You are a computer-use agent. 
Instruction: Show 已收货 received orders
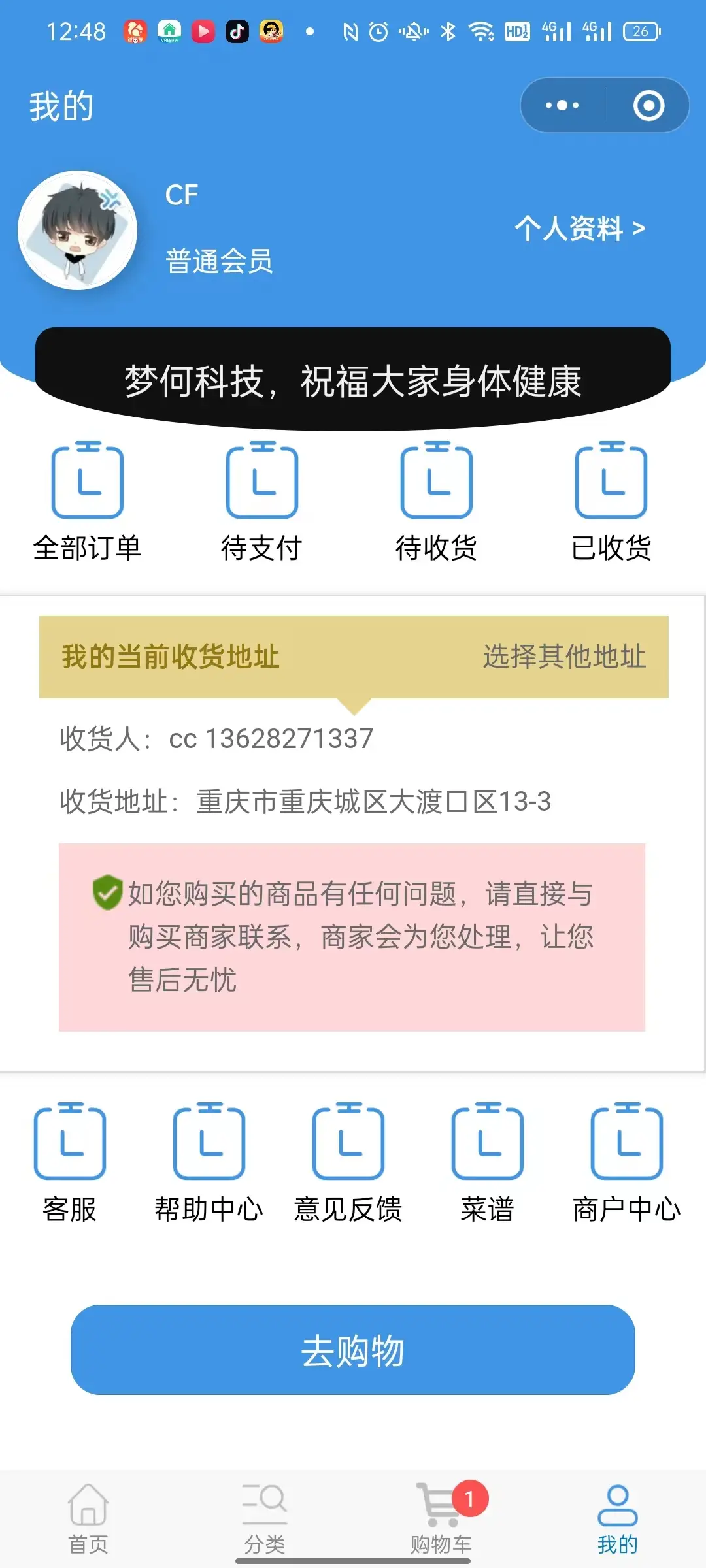click(x=611, y=501)
